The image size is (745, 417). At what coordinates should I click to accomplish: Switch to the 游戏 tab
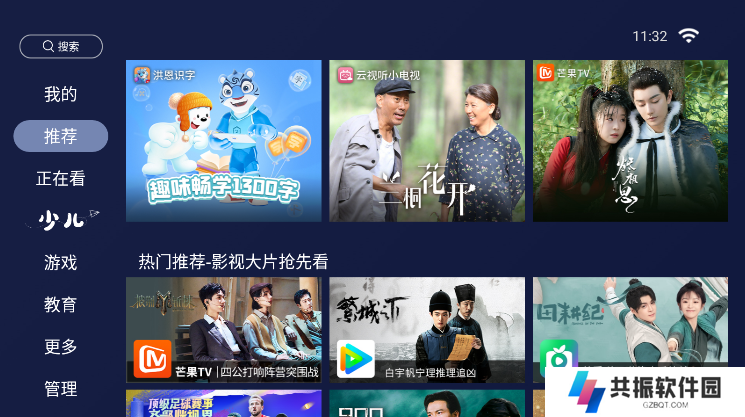tap(61, 263)
